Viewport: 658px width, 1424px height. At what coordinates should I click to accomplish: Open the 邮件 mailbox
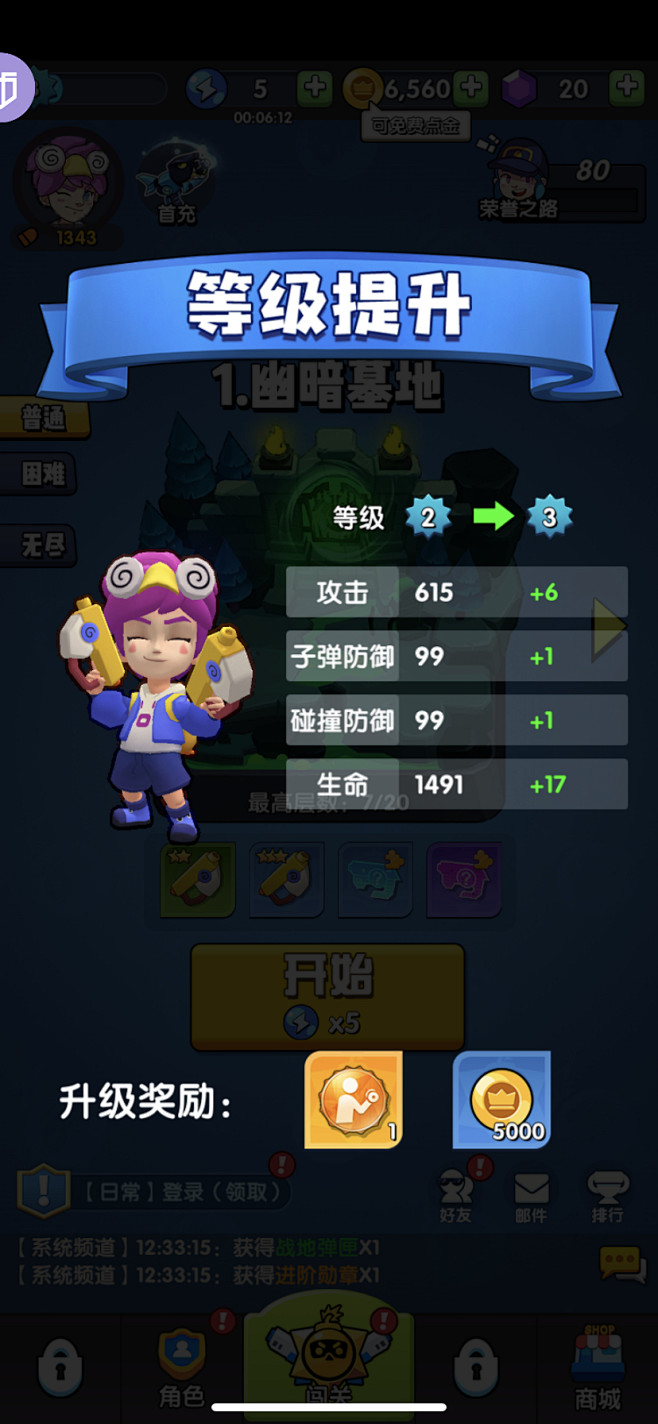pos(531,1196)
